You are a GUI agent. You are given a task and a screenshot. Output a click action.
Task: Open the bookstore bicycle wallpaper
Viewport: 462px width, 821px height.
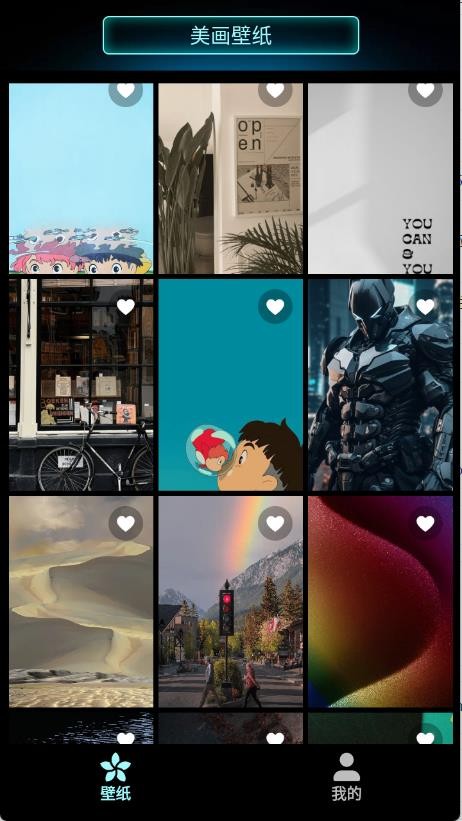pyautogui.click(x=81, y=385)
